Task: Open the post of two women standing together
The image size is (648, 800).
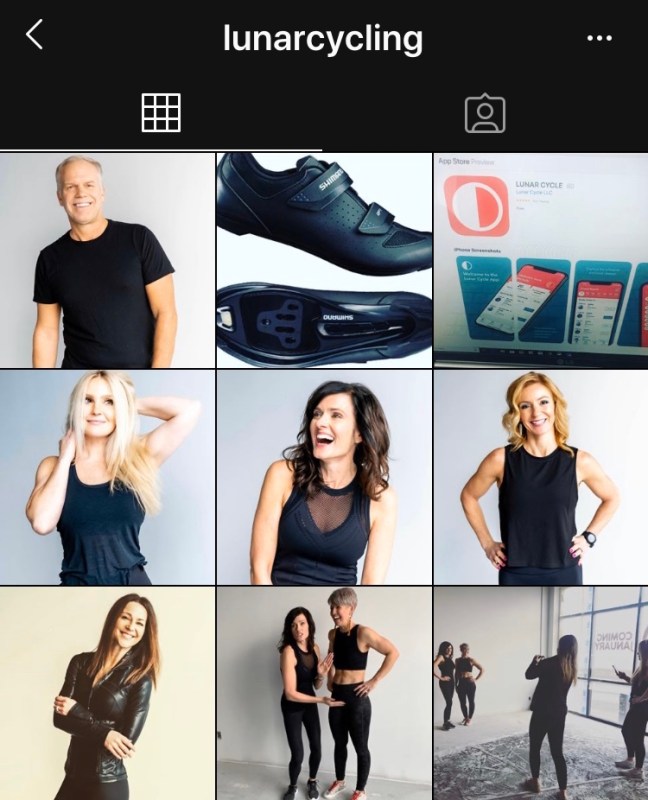Action: 323,693
